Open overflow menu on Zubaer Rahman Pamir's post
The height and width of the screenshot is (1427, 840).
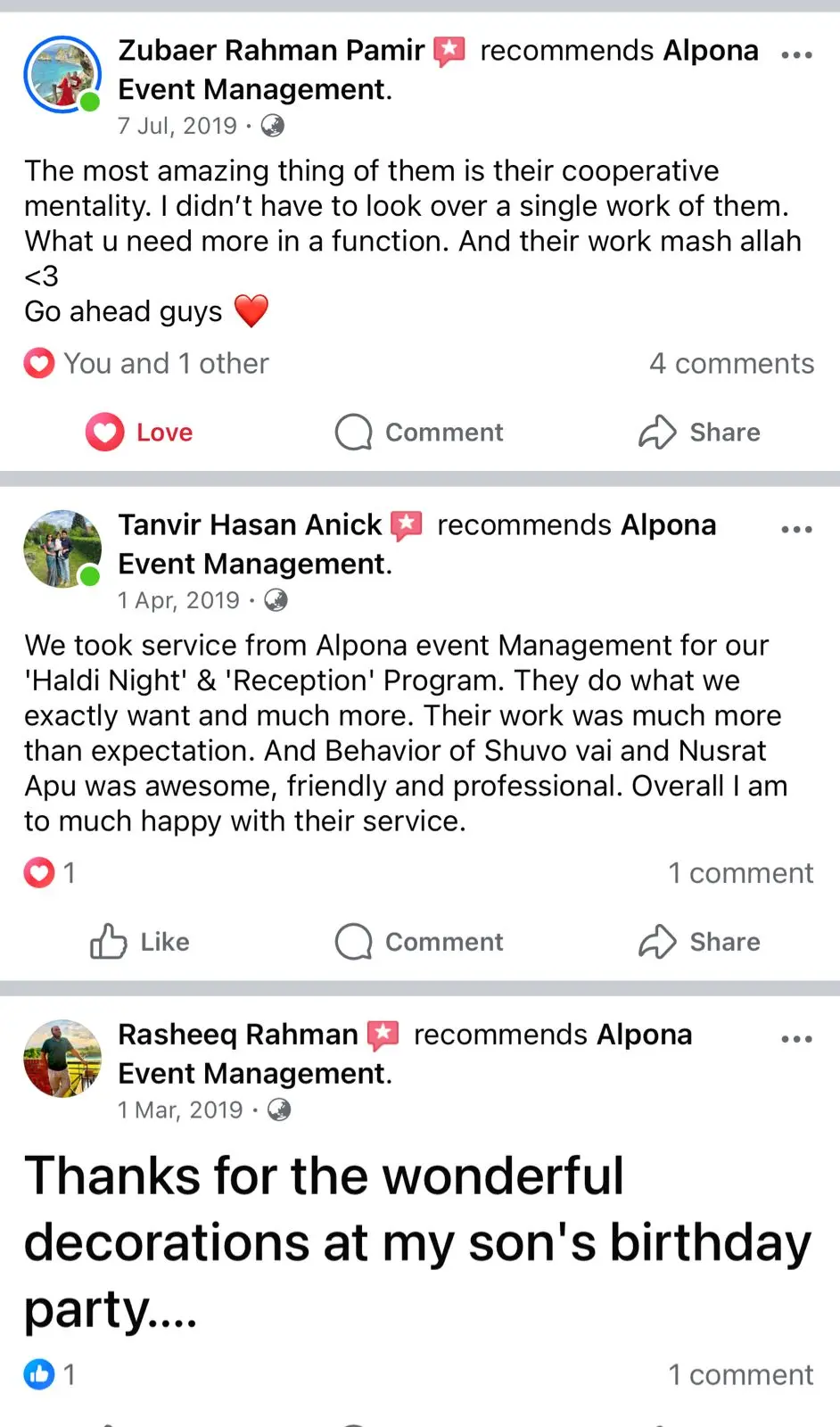coord(795,55)
